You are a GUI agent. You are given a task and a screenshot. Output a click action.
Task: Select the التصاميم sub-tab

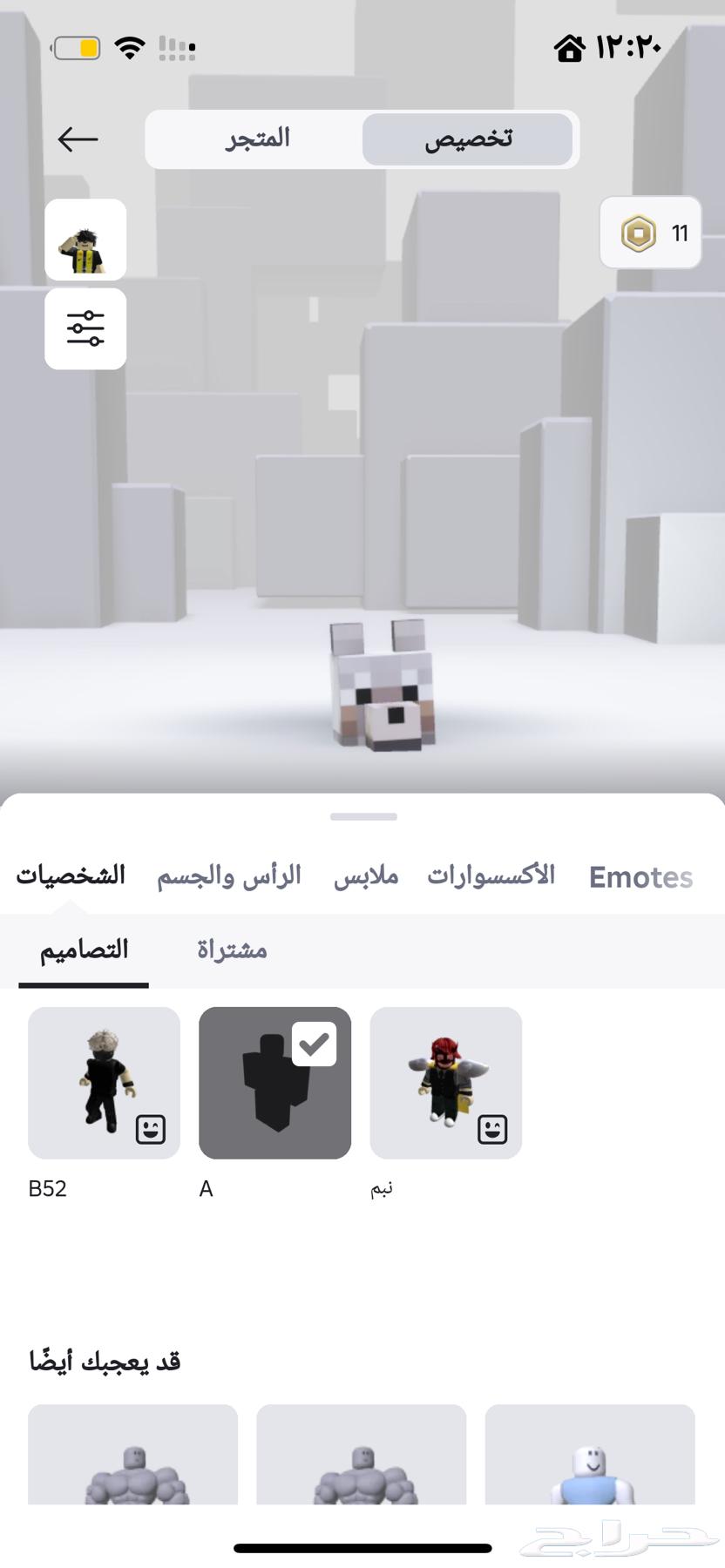[x=84, y=950]
